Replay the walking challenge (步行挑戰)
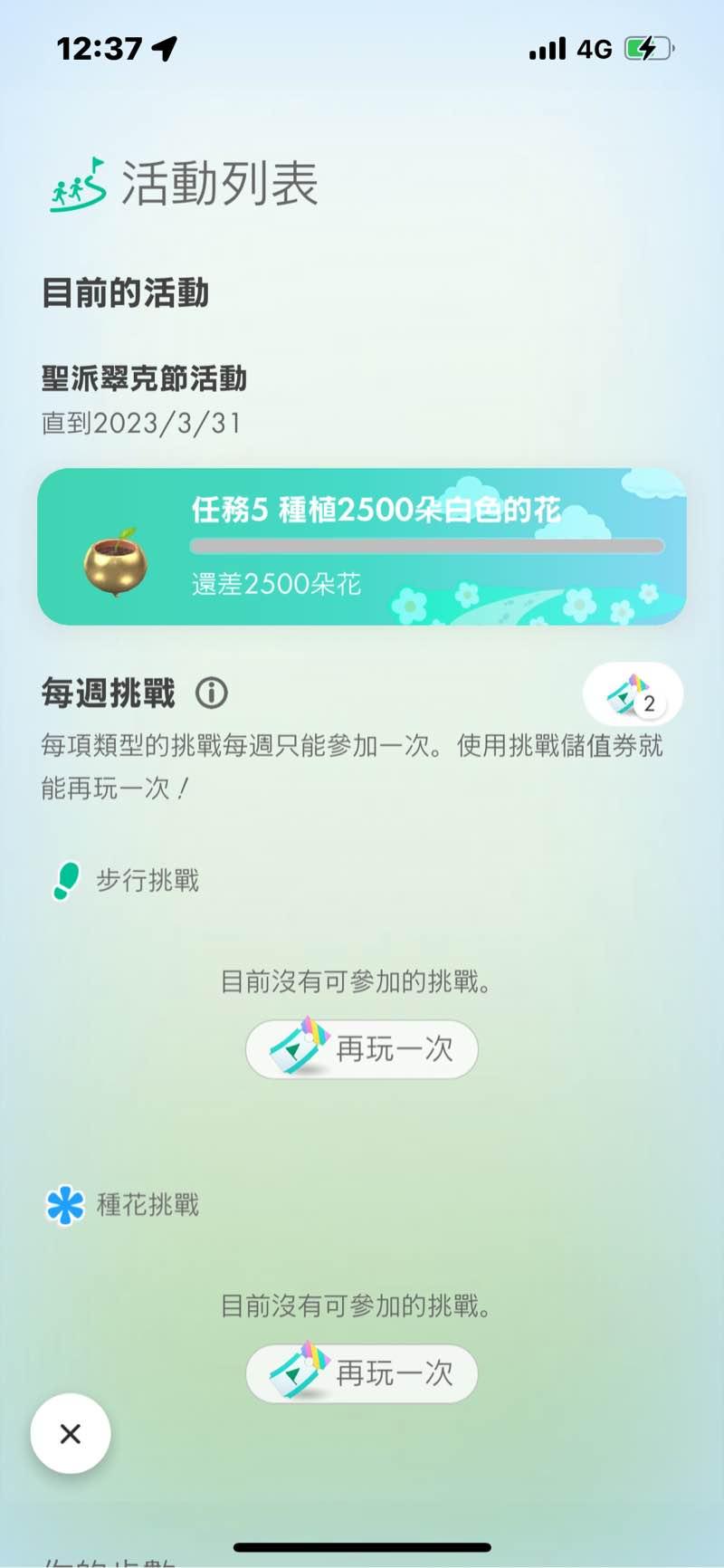 [361, 1049]
